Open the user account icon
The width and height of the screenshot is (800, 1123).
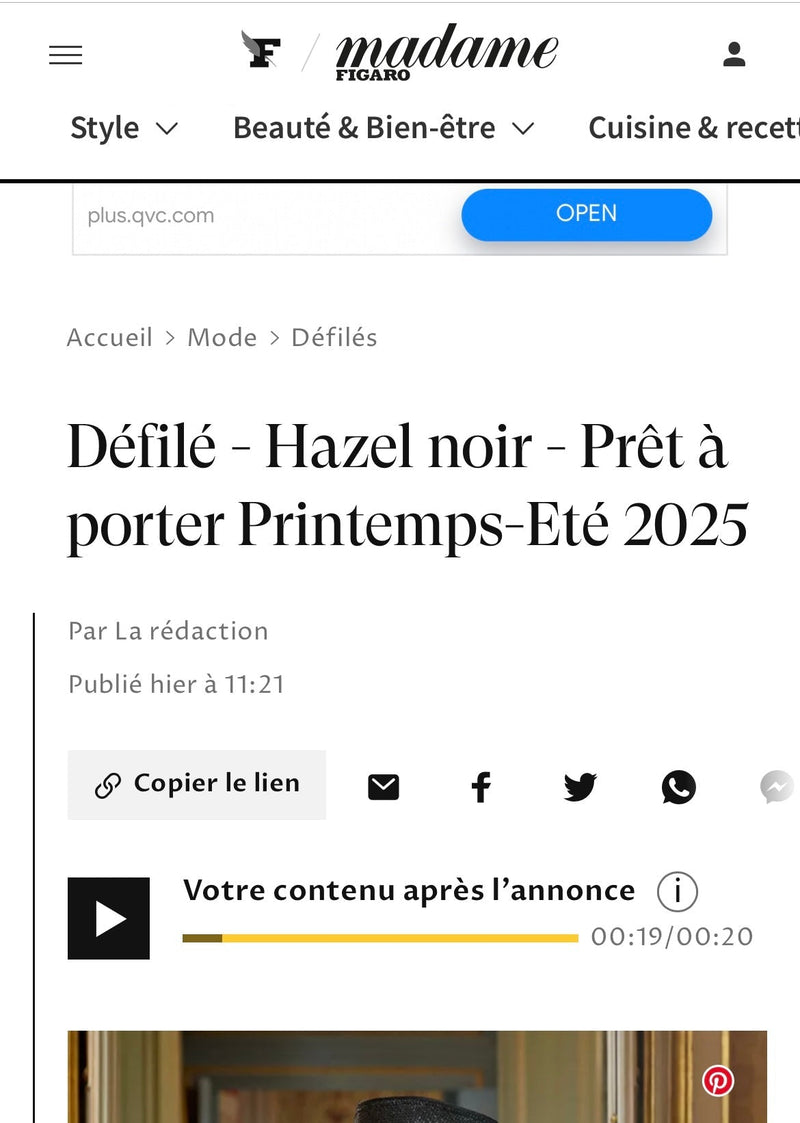click(734, 55)
